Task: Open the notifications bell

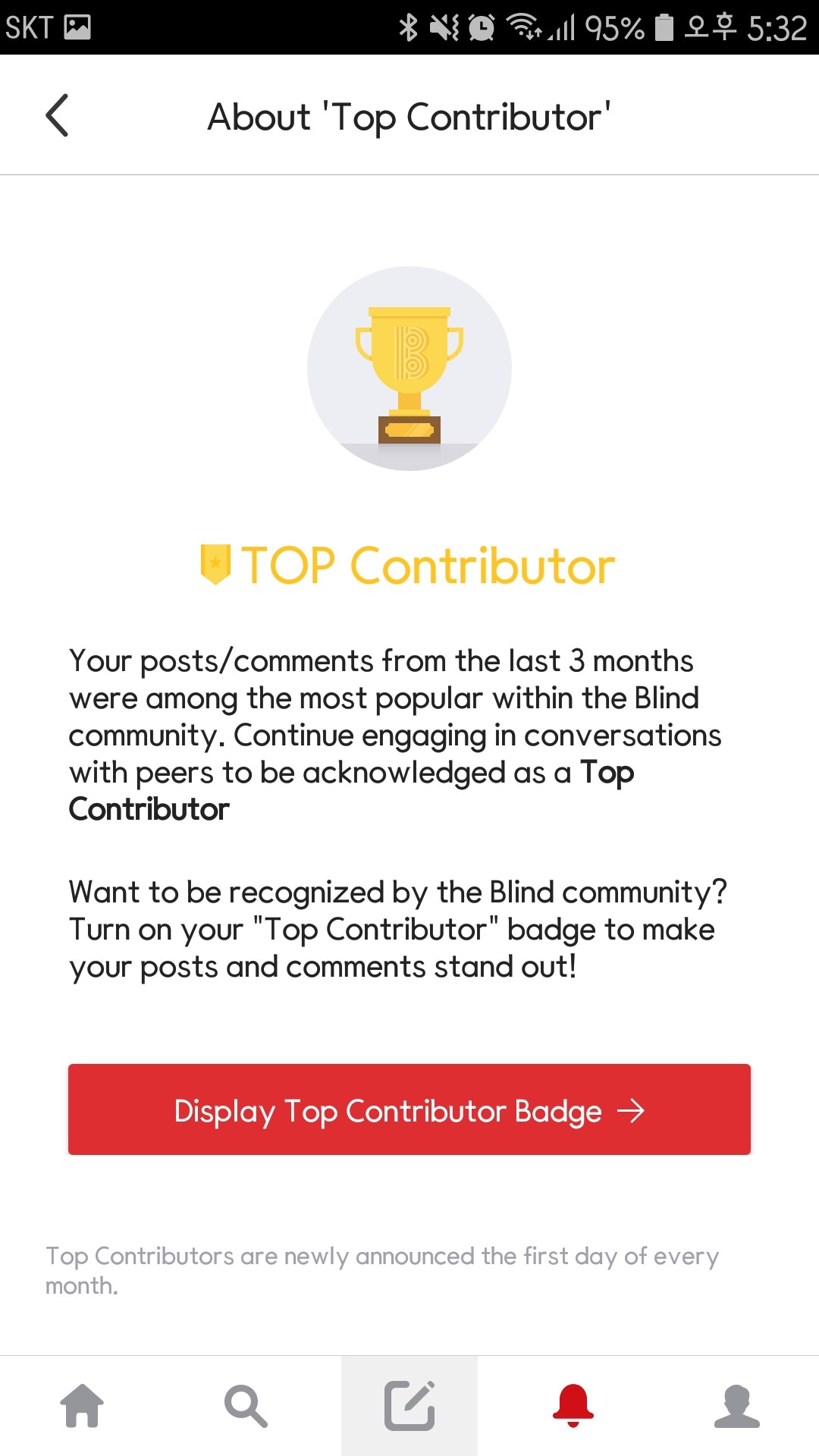Action: pyautogui.click(x=573, y=1405)
